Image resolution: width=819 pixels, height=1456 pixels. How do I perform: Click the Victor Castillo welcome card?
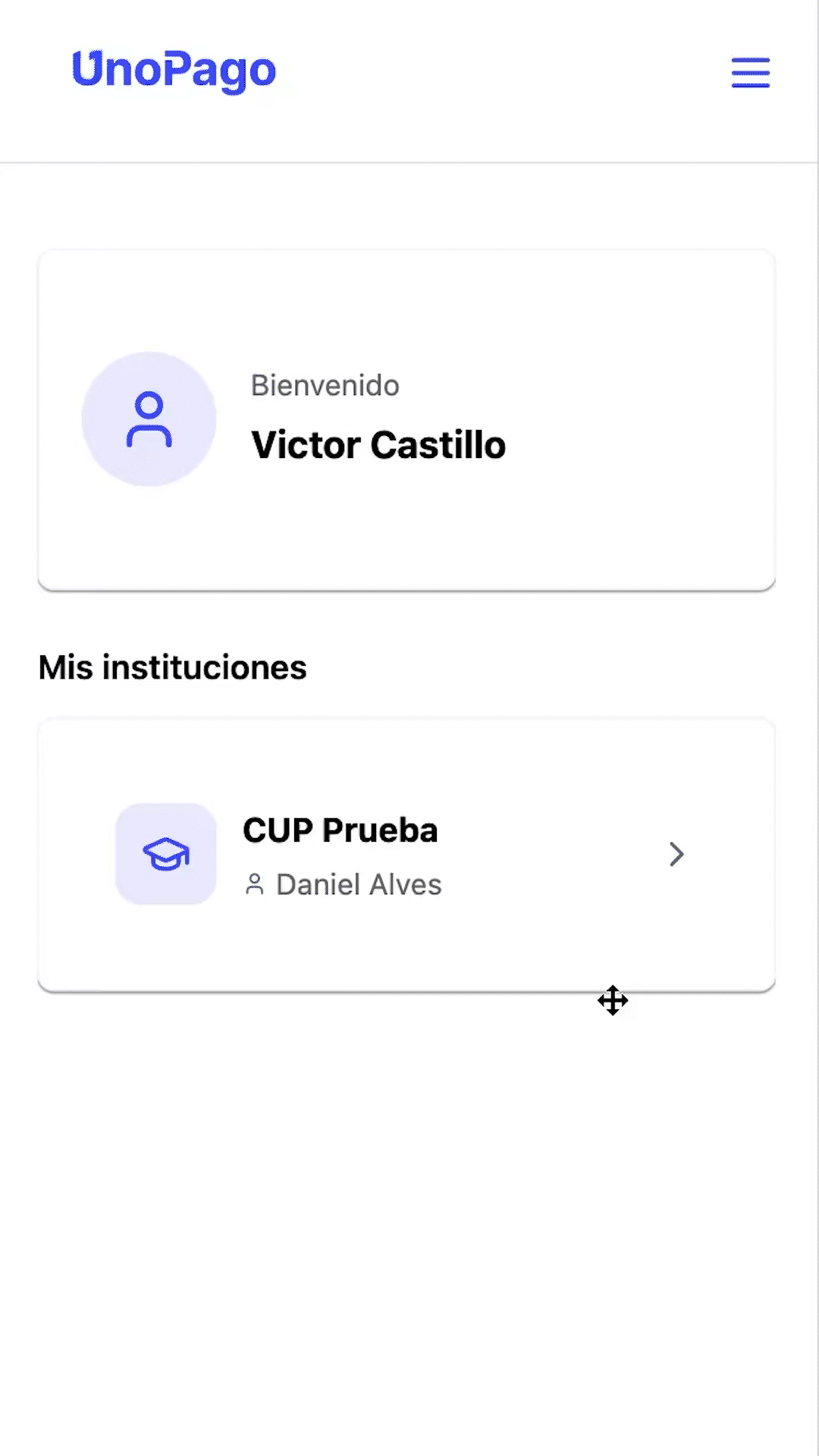pyautogui.click(x=407, y=419)
